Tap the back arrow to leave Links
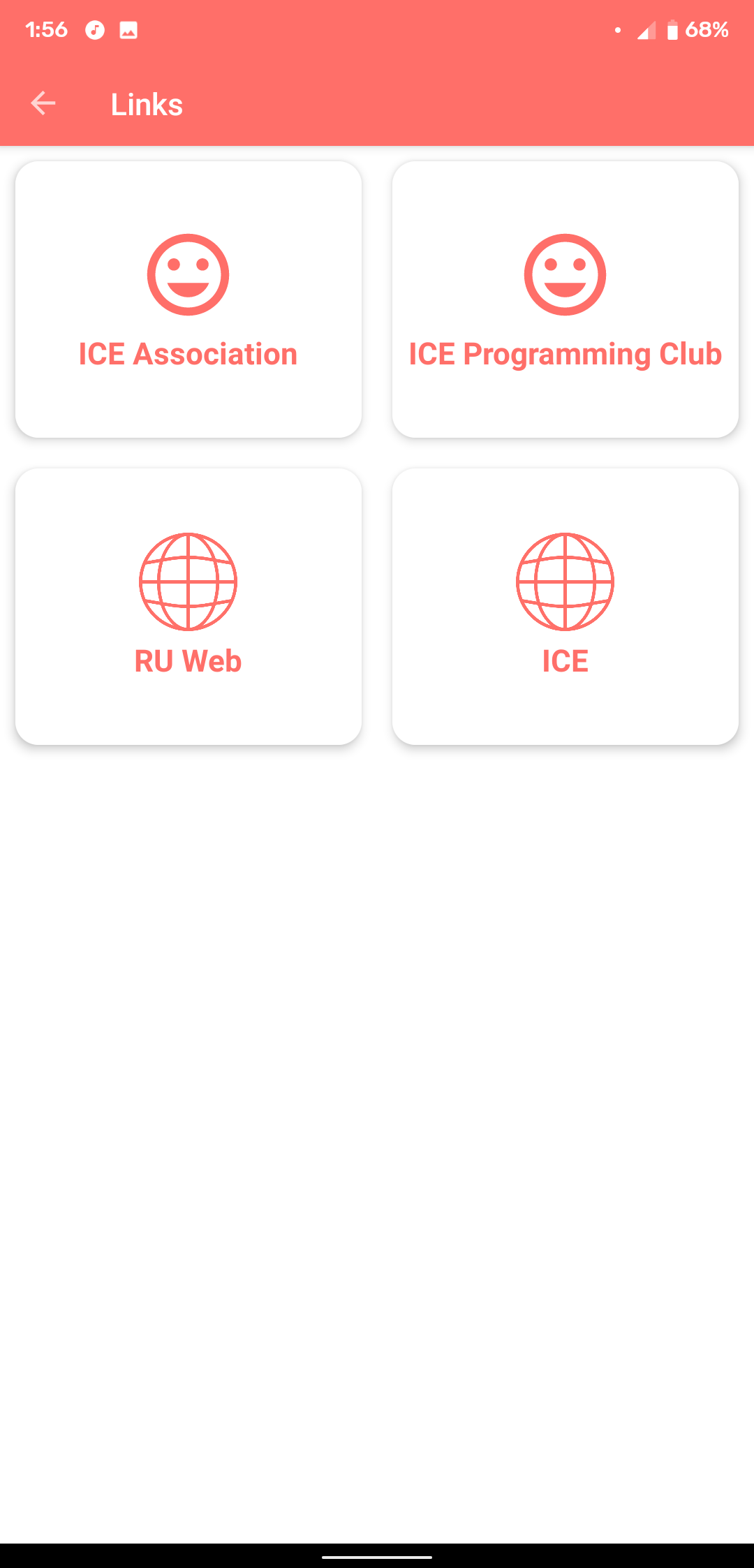 pyautogui.click(x=44, y=103)
